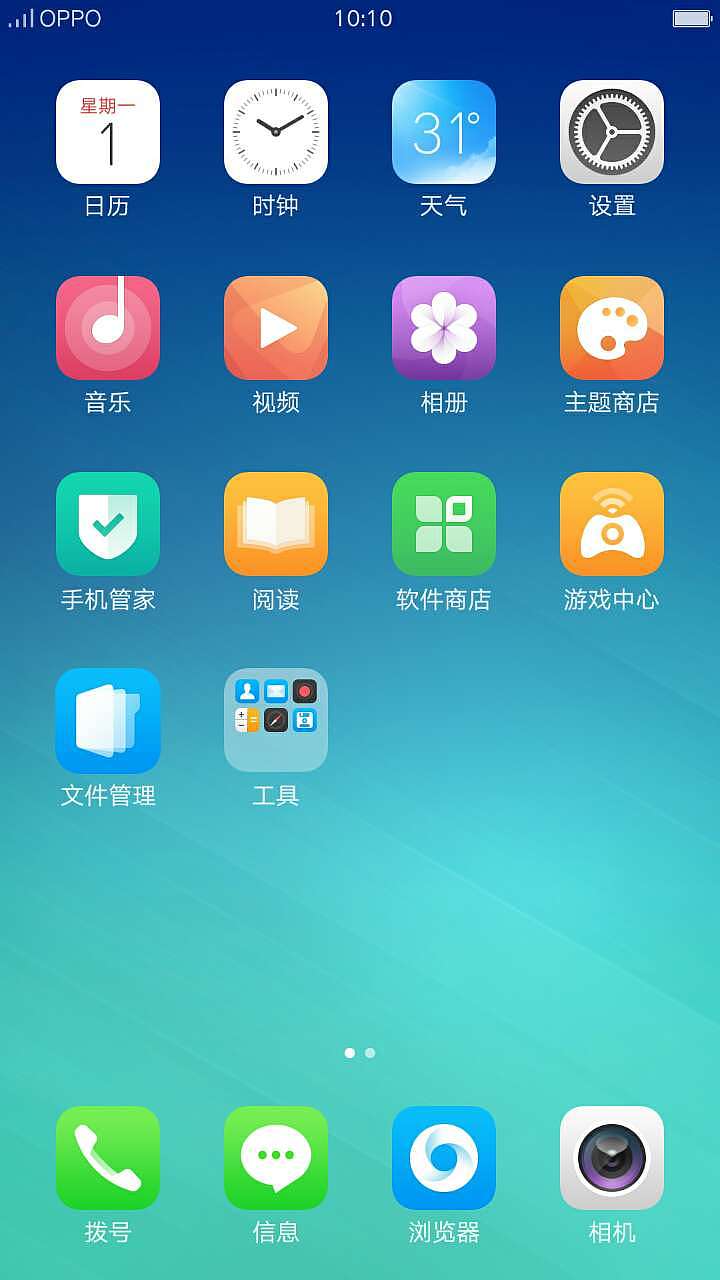The image size is (720, 1280).
Task: Tap the battery indicator in the status bar
Action: (692, 17)
